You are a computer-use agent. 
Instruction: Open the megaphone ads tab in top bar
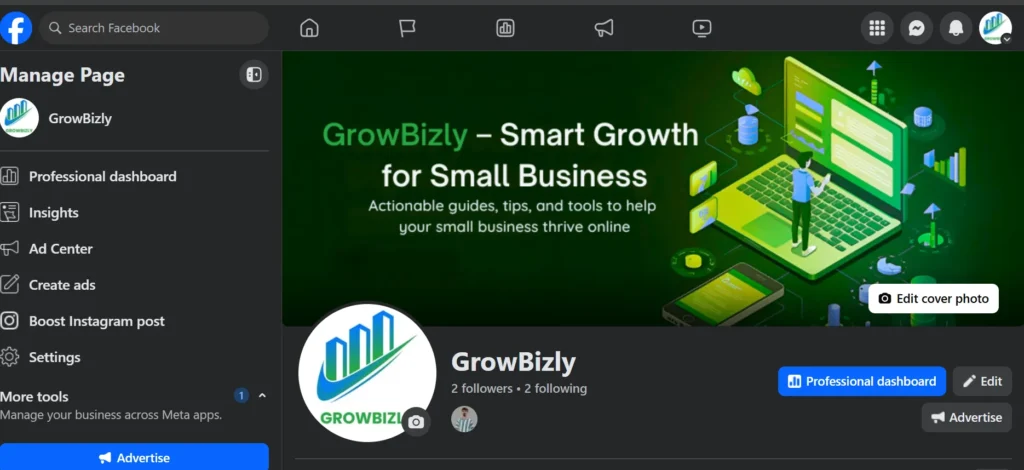604,28
